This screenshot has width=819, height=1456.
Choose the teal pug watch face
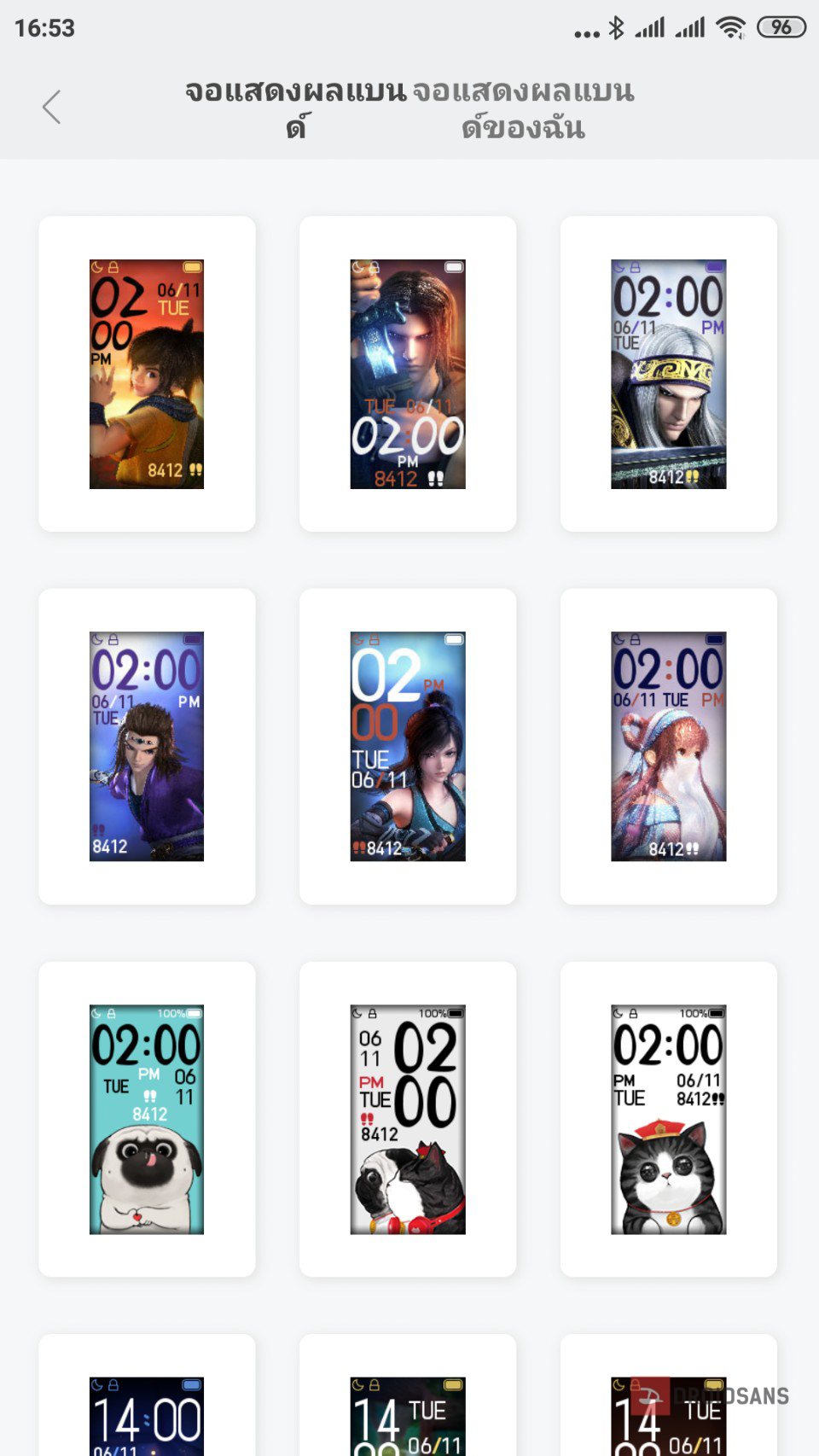point(147,1119)
